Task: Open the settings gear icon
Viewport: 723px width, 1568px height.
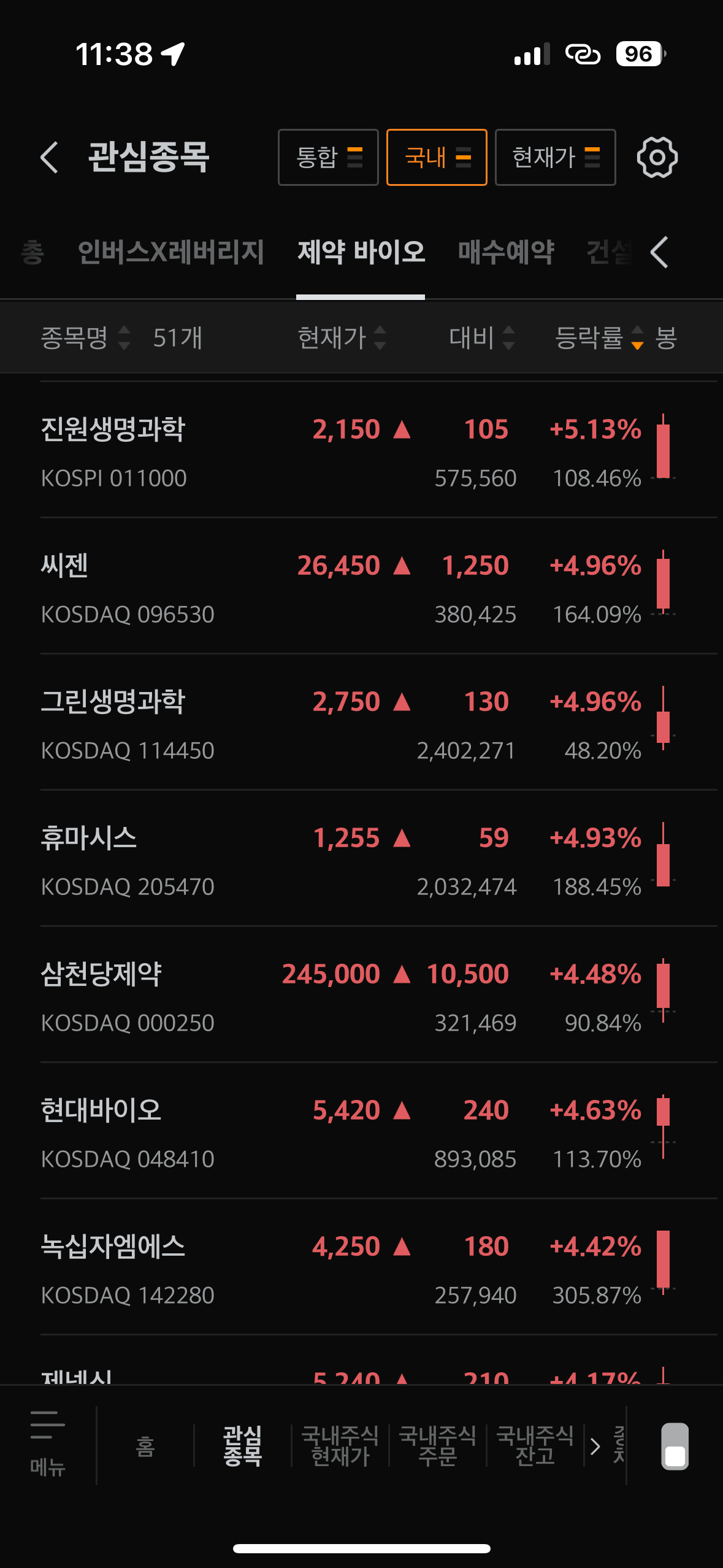Action: 657,158
